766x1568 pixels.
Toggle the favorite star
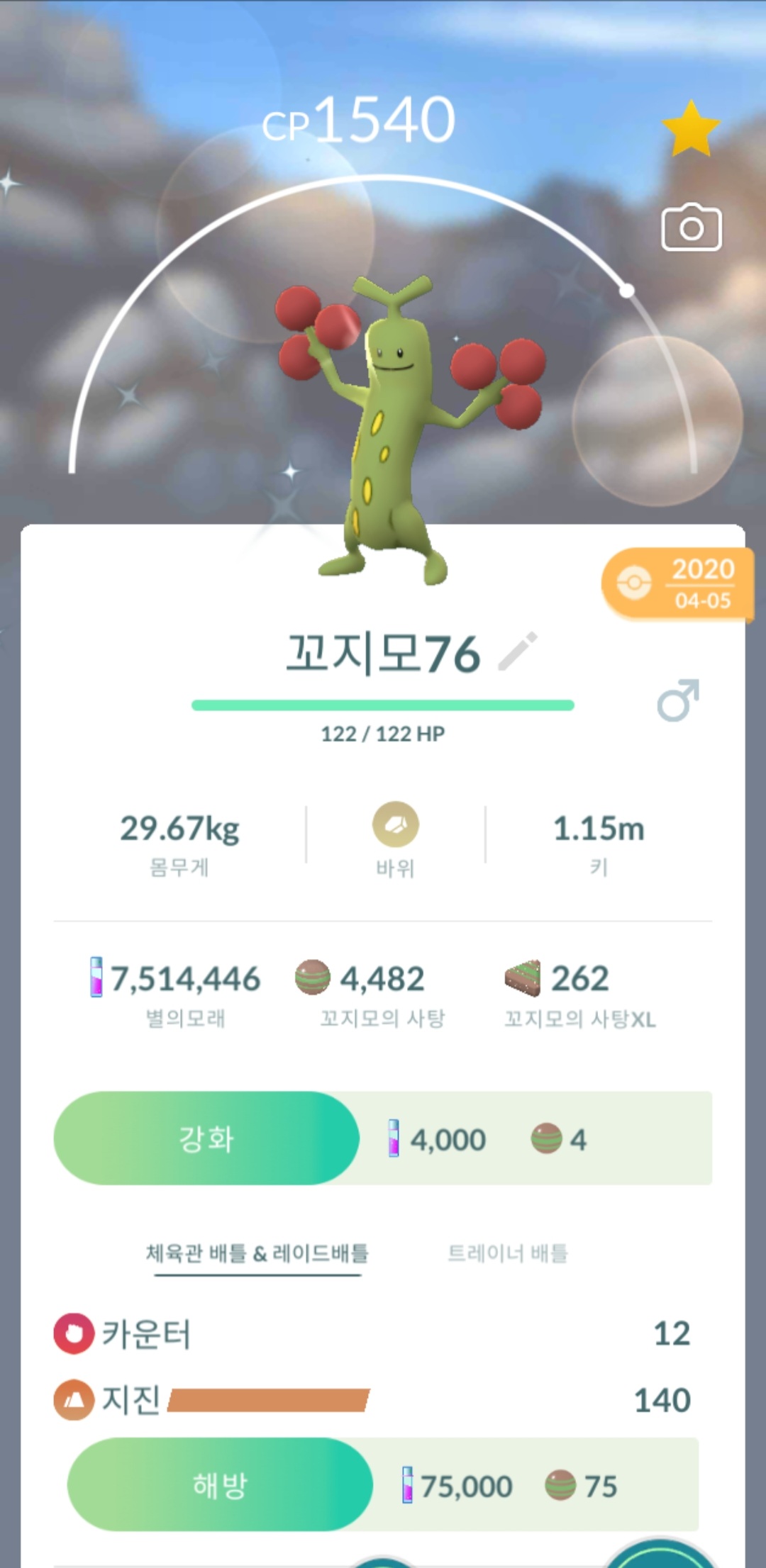pyautogui.click(x=691, y=128)
